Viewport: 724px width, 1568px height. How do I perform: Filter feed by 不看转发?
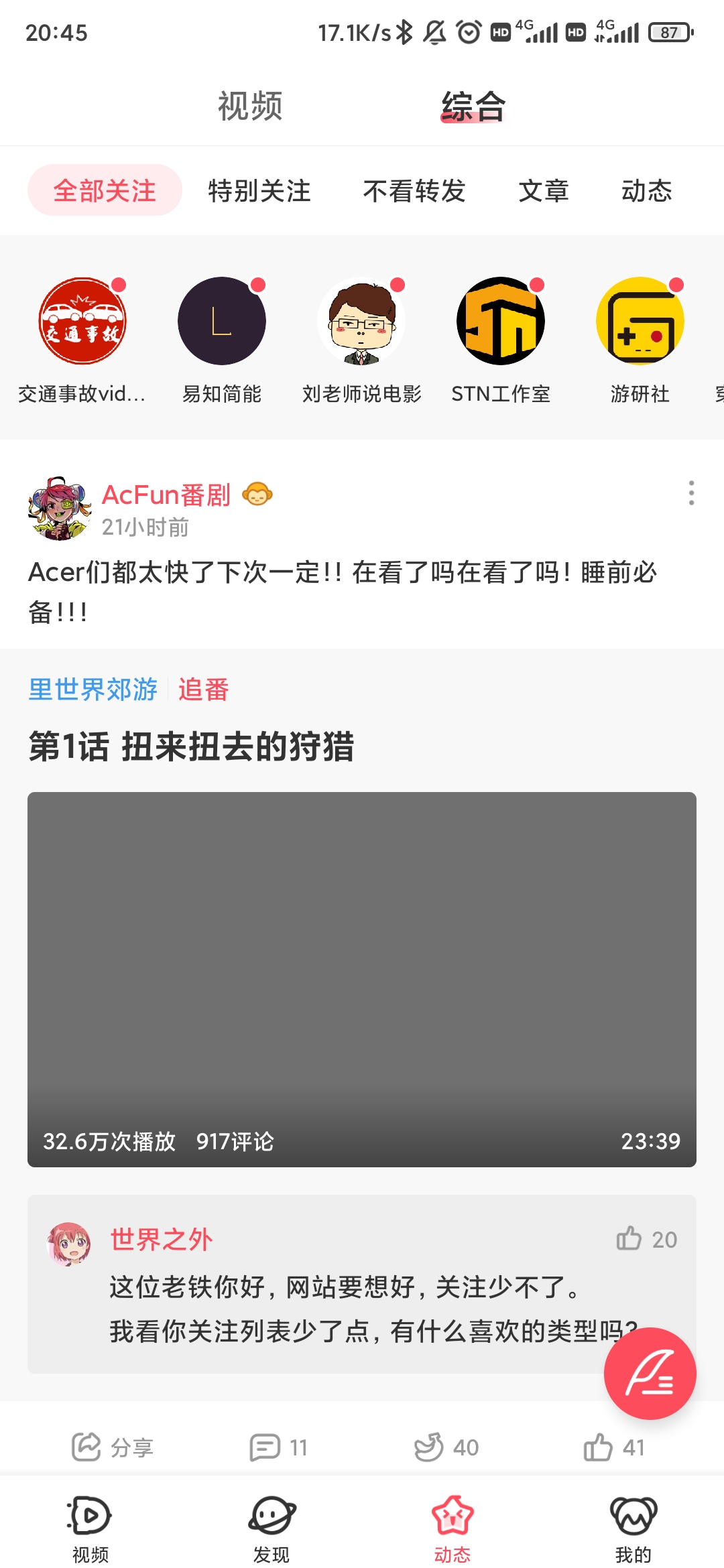414,191
